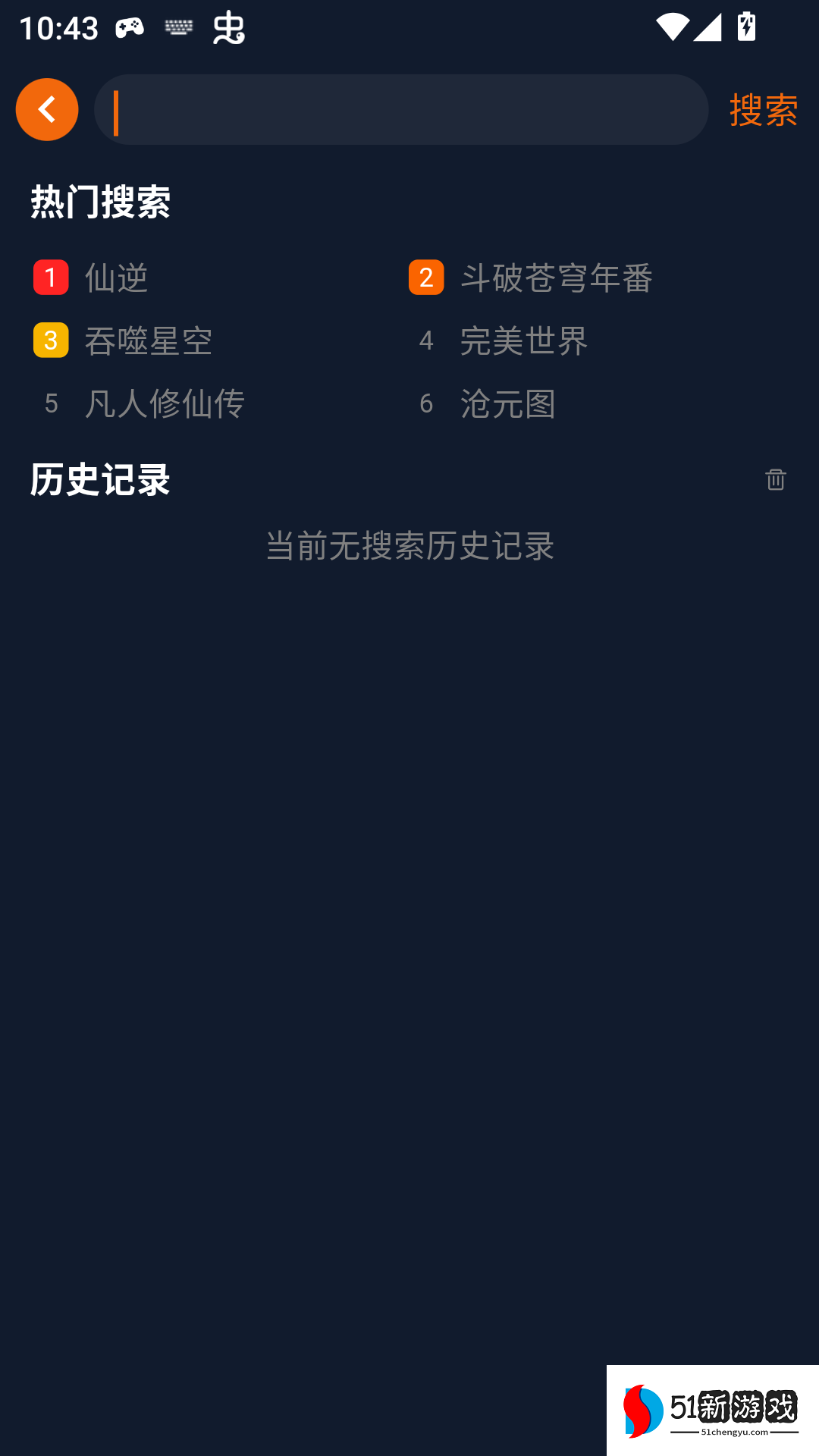This screenshot has height=1456, width=819.
Task: Search for trending title 沧元图
Action: tap(507, 403)
